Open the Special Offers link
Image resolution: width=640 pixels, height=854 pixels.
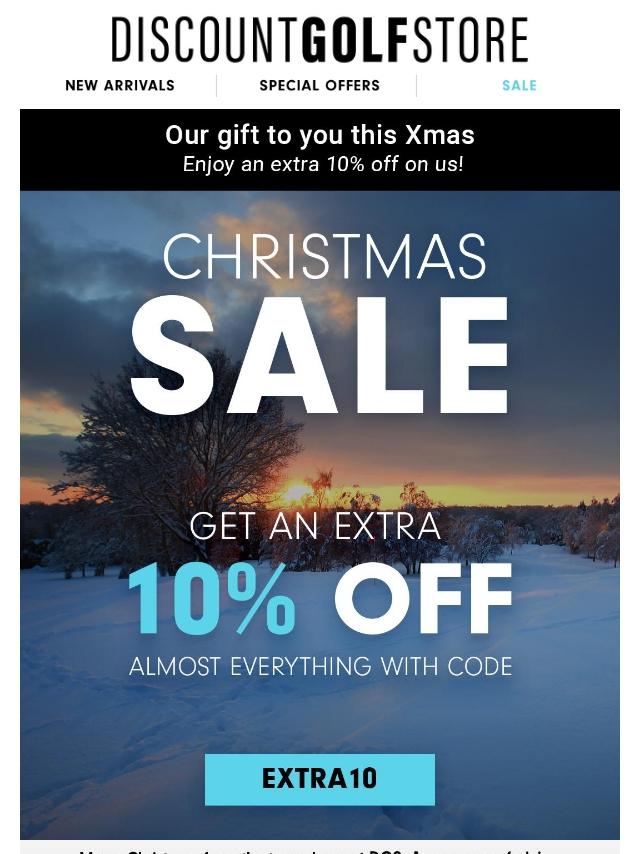319,86
